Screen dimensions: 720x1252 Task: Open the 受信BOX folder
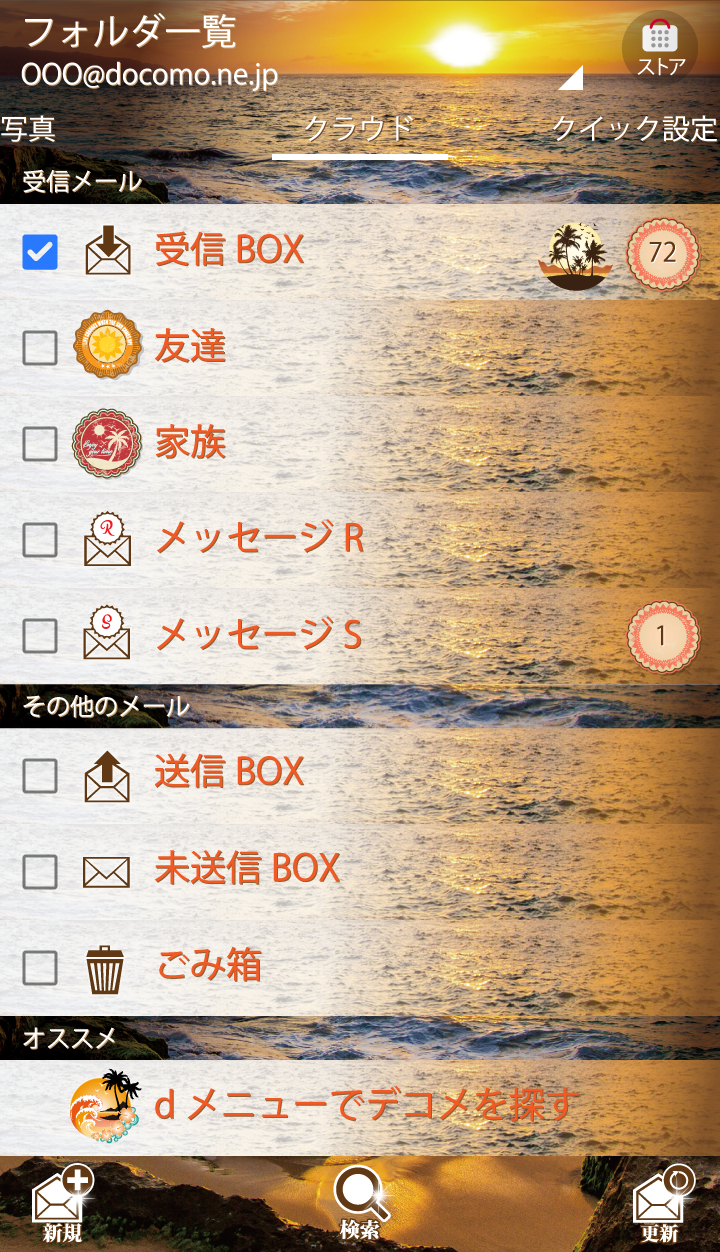pyautogui.click(x=230, y=251)
